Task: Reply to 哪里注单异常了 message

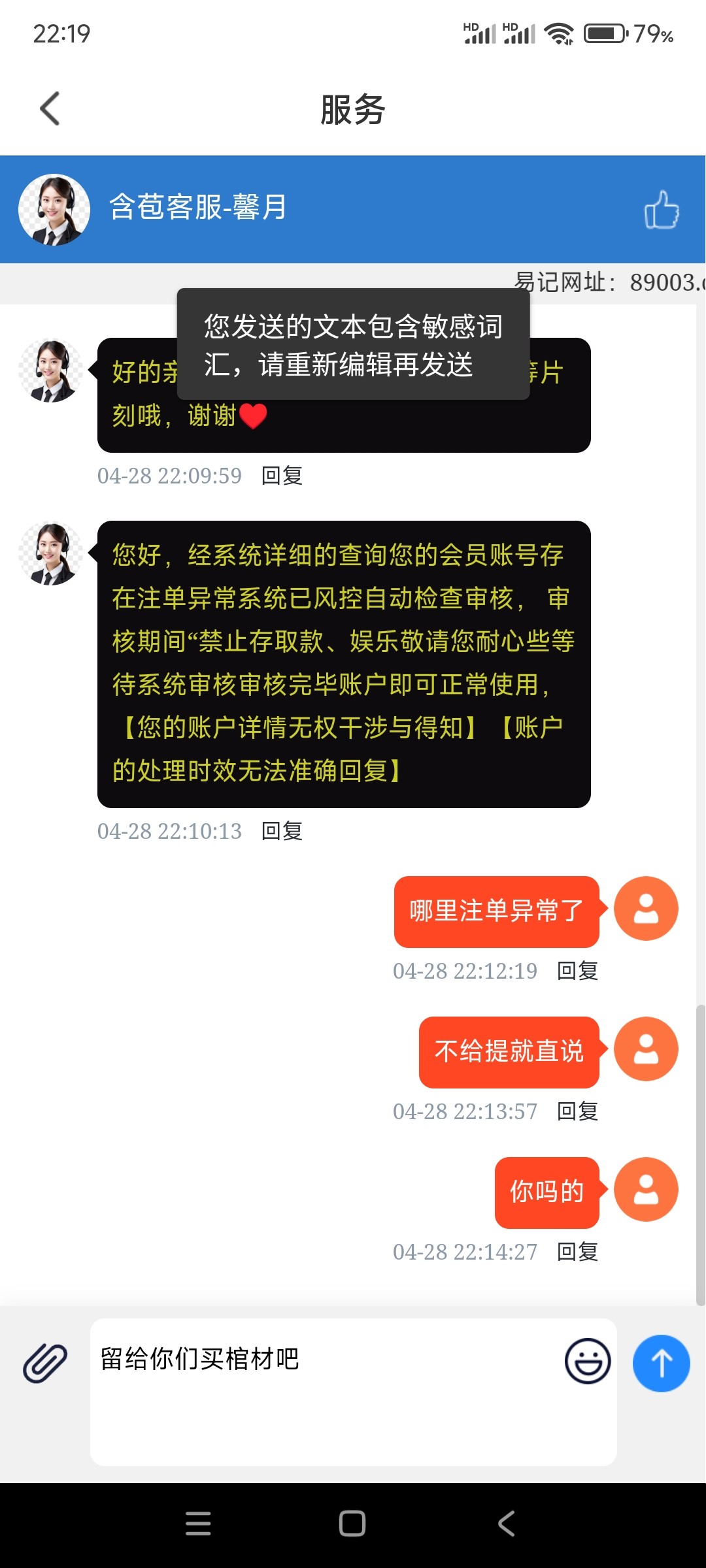Action: 577,971
